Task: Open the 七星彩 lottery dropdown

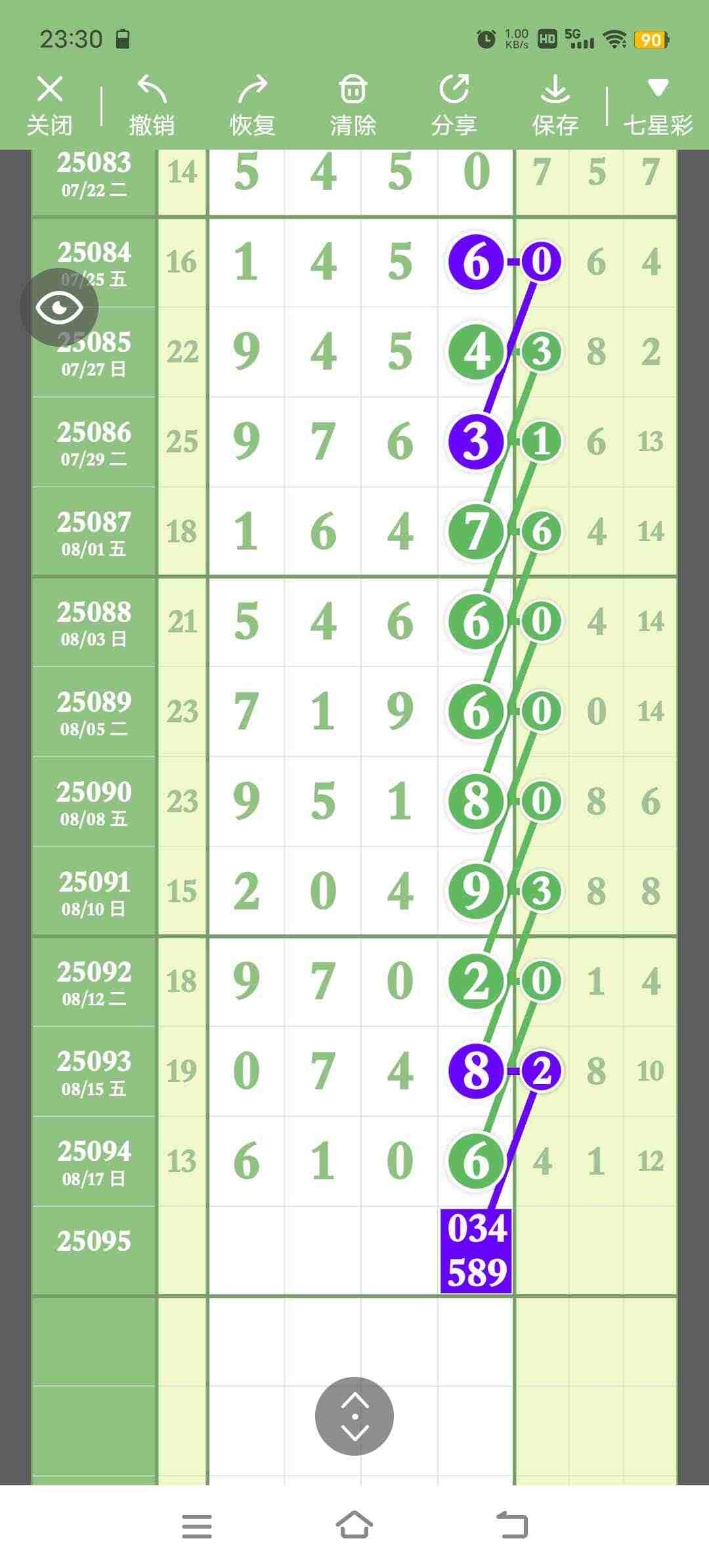Action: click(657, 105)
